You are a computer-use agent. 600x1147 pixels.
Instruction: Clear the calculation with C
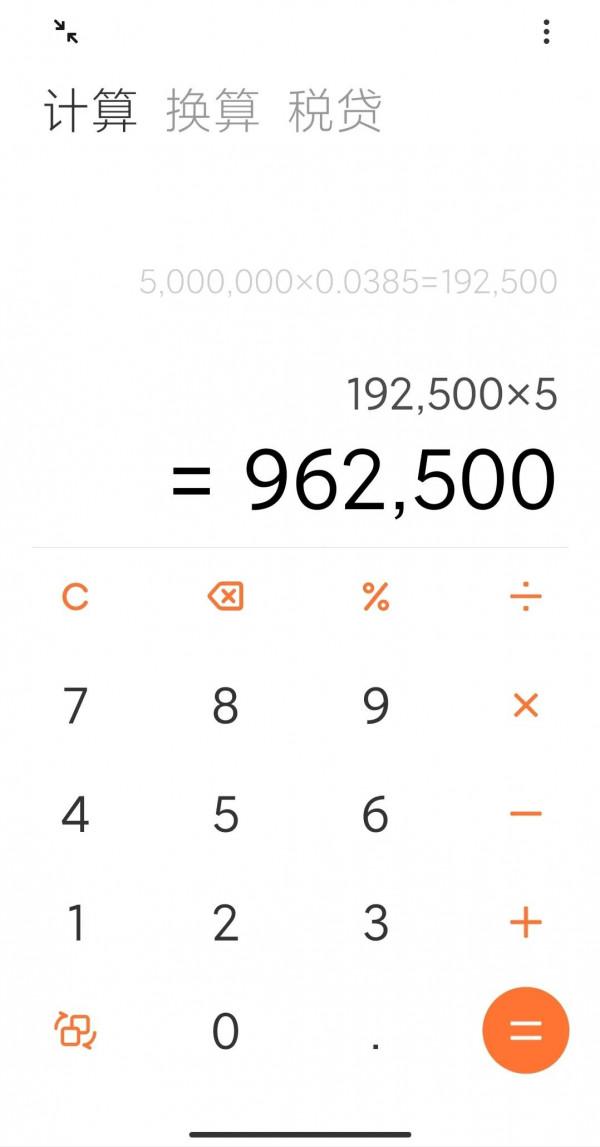tap(75, 598)
